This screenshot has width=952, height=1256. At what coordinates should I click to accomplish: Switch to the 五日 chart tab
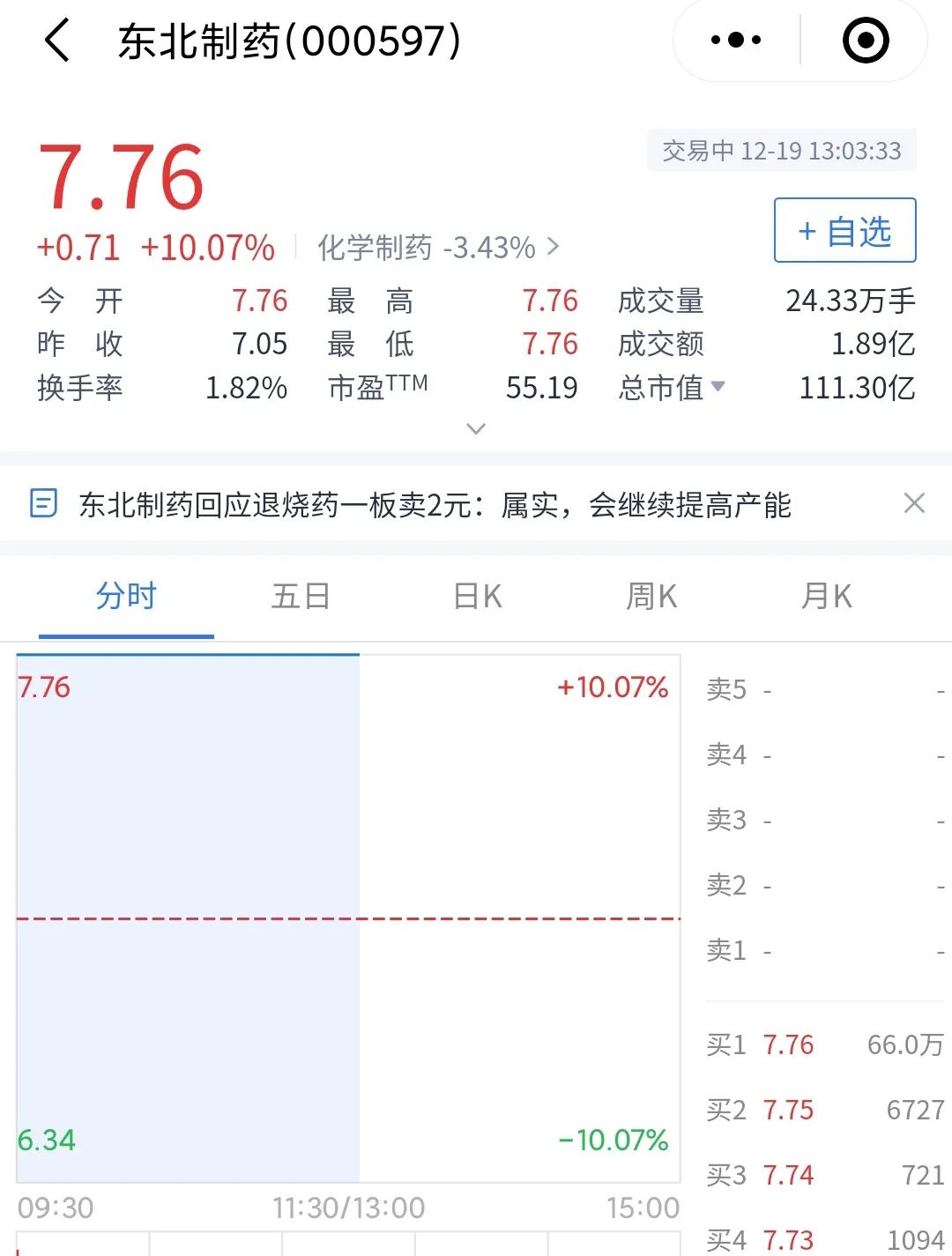301,597
